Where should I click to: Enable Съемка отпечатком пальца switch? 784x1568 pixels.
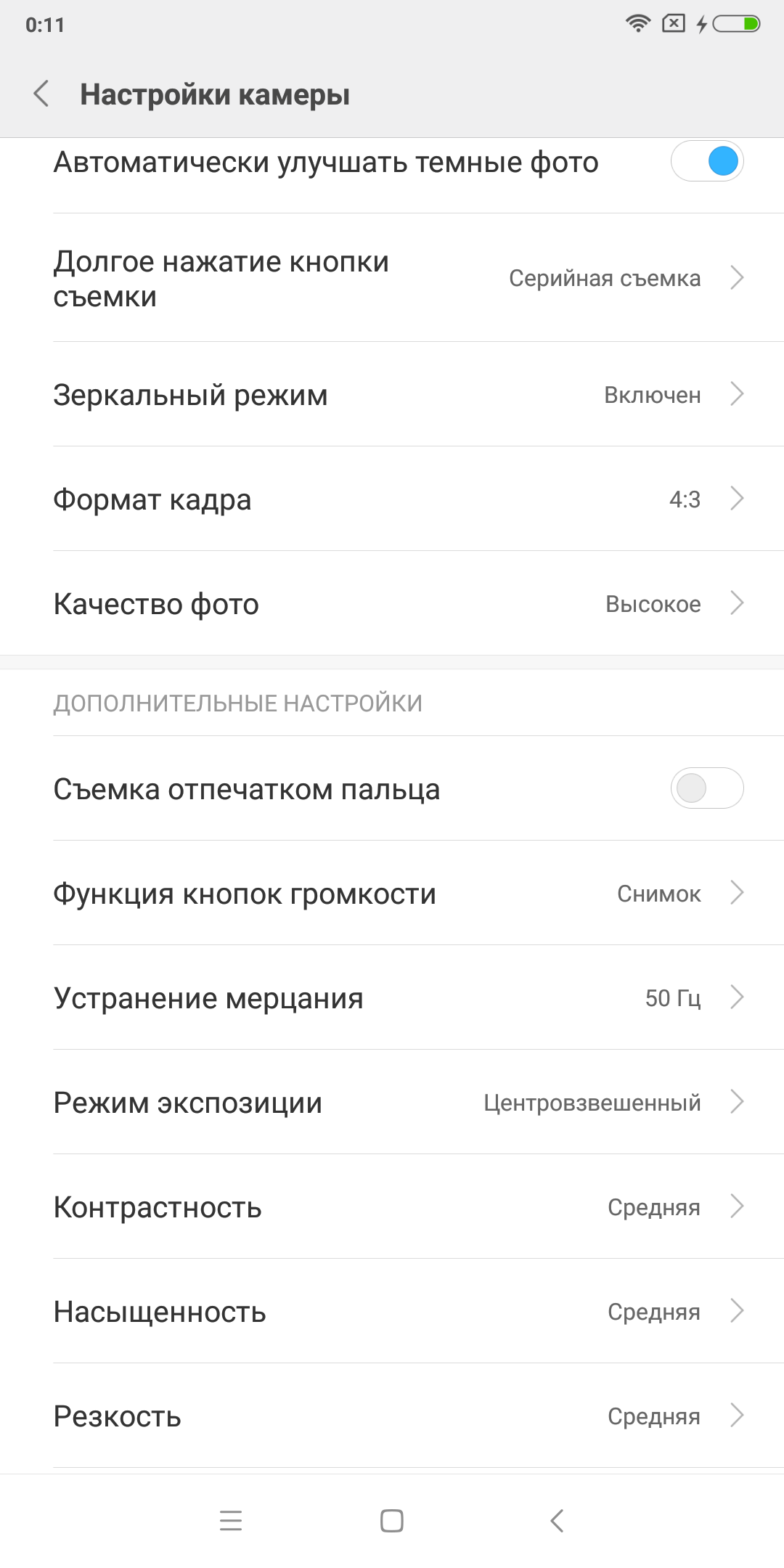pos(706,788)
